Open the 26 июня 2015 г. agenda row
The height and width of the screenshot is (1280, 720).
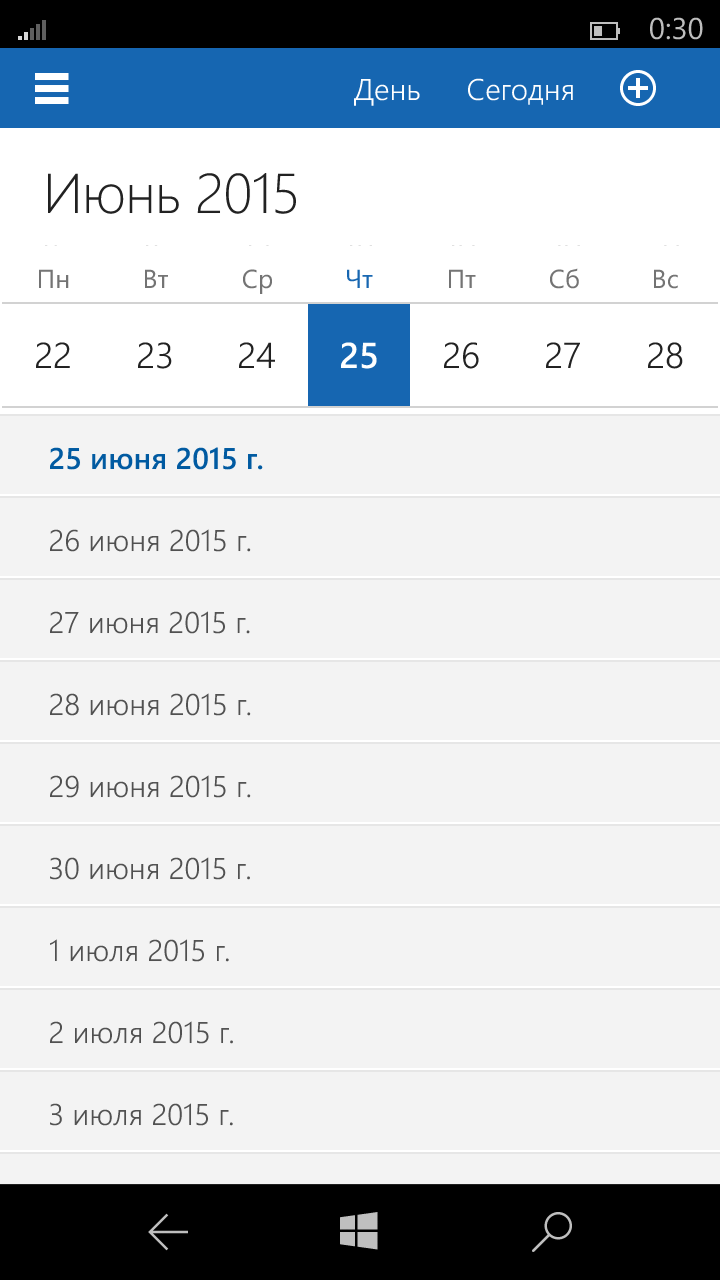pyautogui.click(x=360, y=541)
